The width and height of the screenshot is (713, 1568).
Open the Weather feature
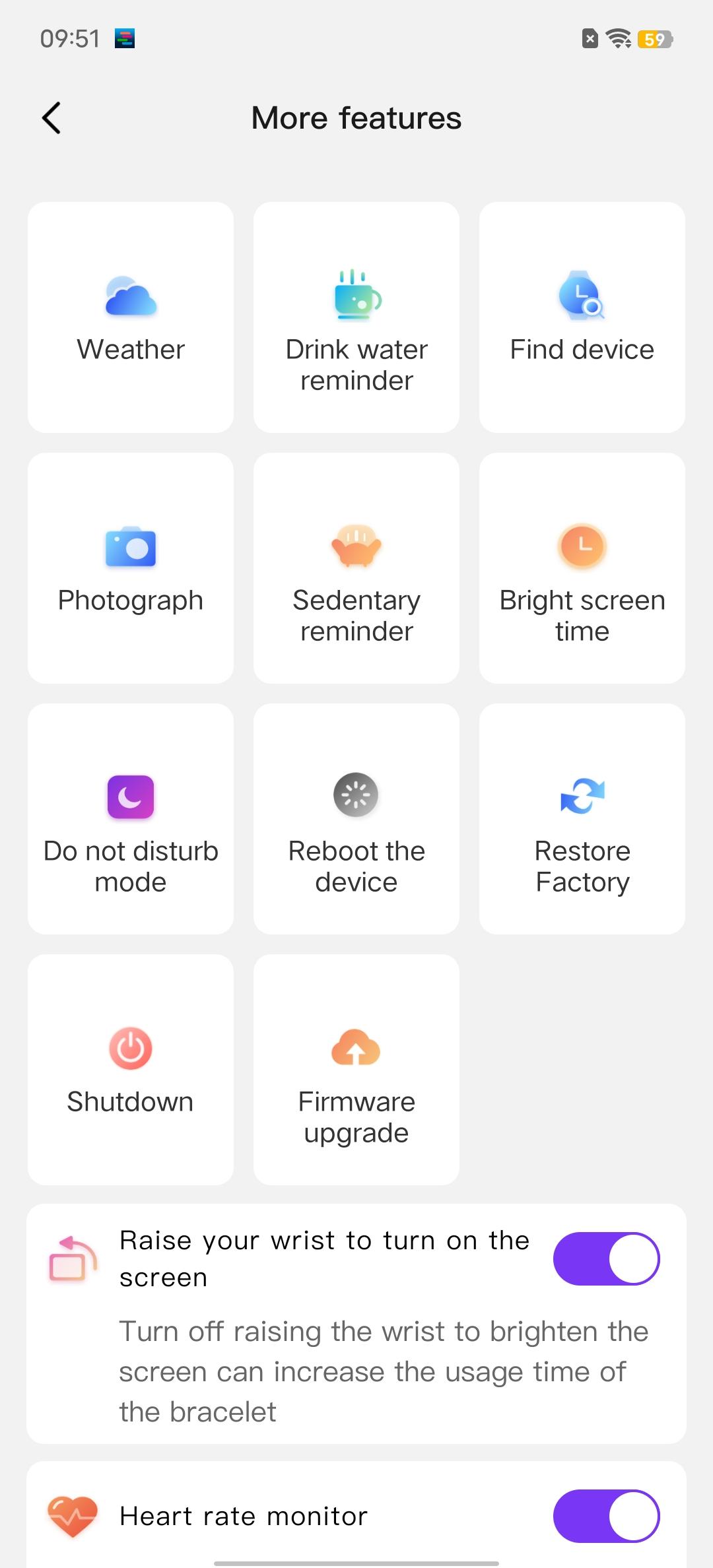[x=131, y=317]
